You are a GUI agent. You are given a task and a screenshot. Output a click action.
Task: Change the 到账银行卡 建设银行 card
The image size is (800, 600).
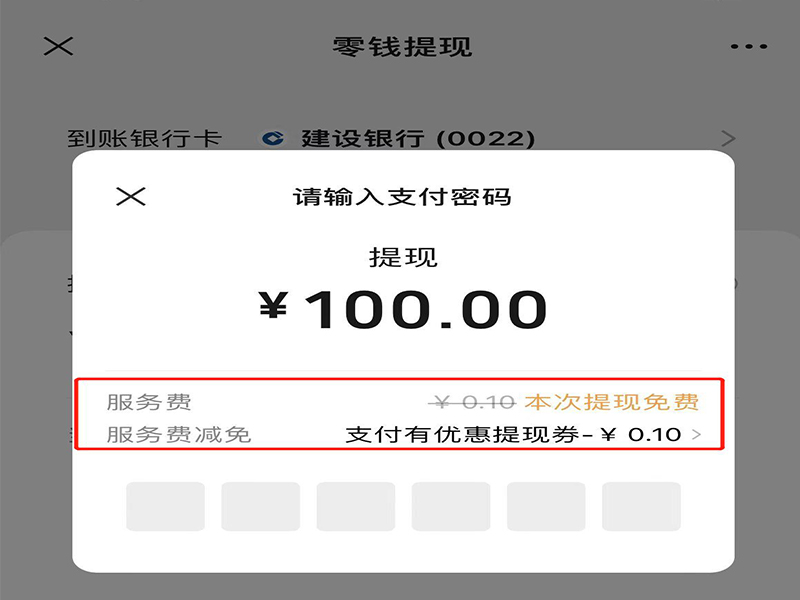727,138
